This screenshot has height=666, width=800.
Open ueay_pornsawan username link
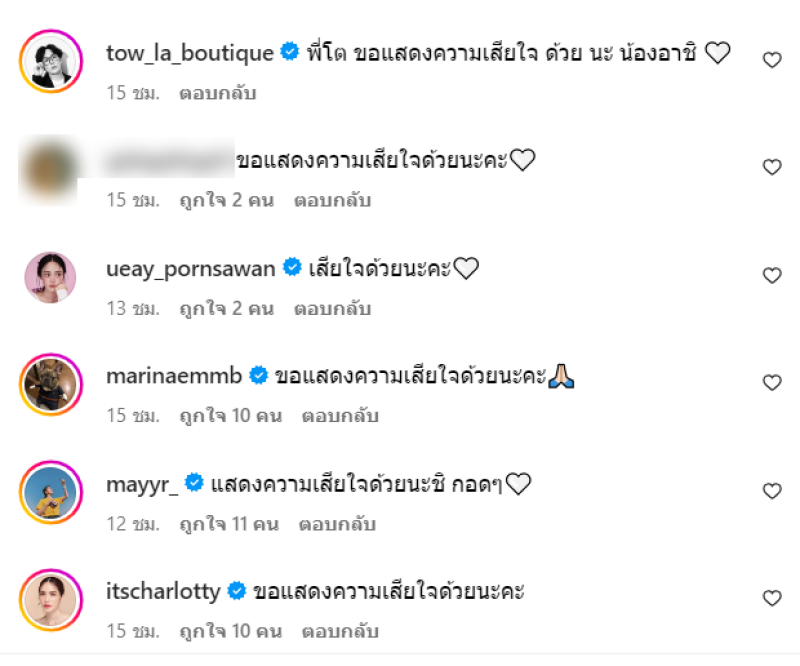pos(190,268)
